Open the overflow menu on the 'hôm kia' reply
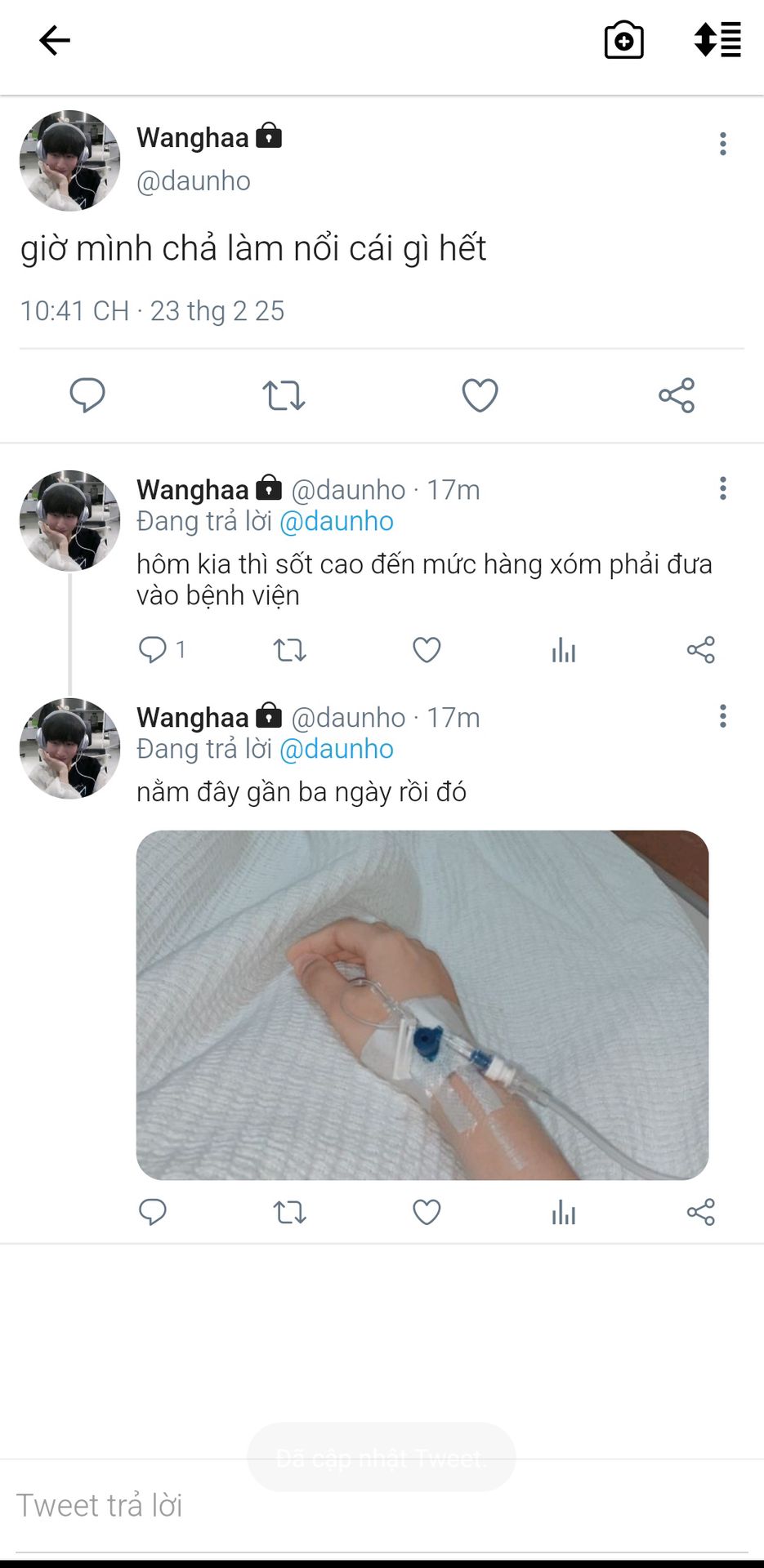The image size is (764, 1568). [722, 488]
